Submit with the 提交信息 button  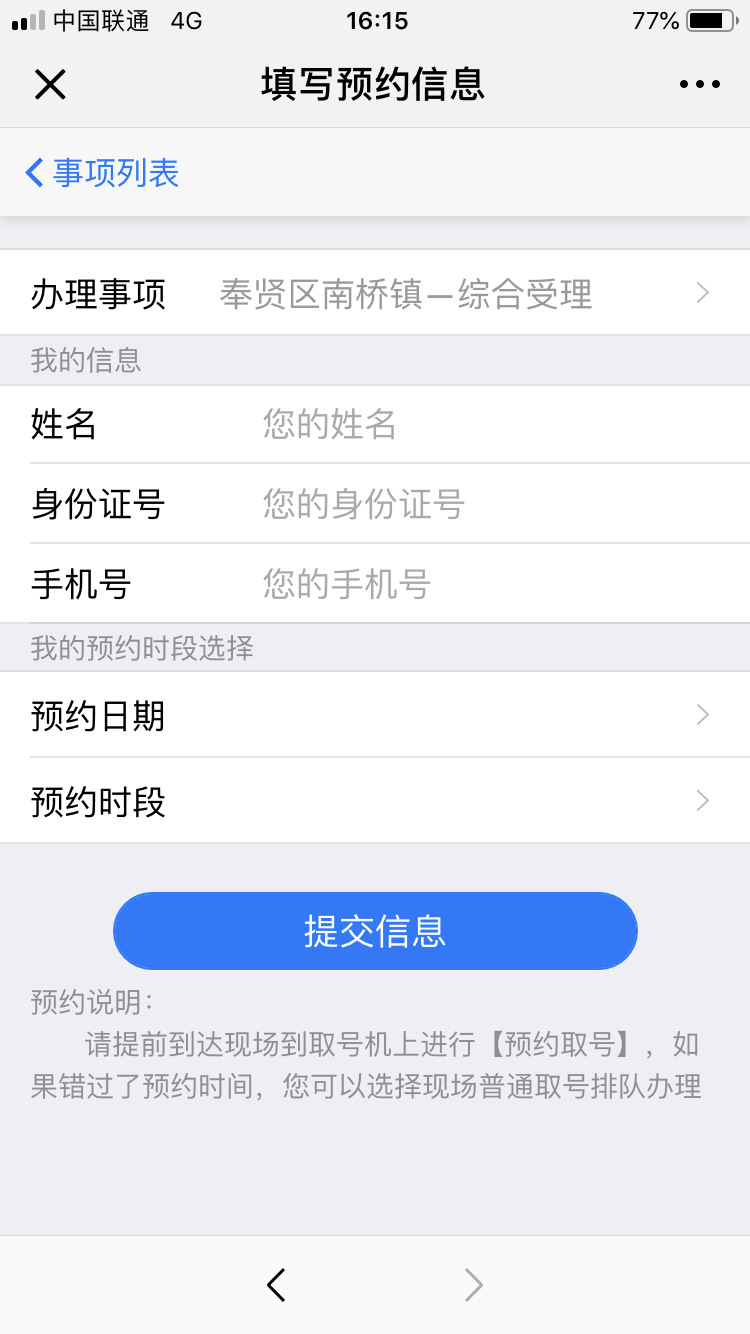pos(375,931)
